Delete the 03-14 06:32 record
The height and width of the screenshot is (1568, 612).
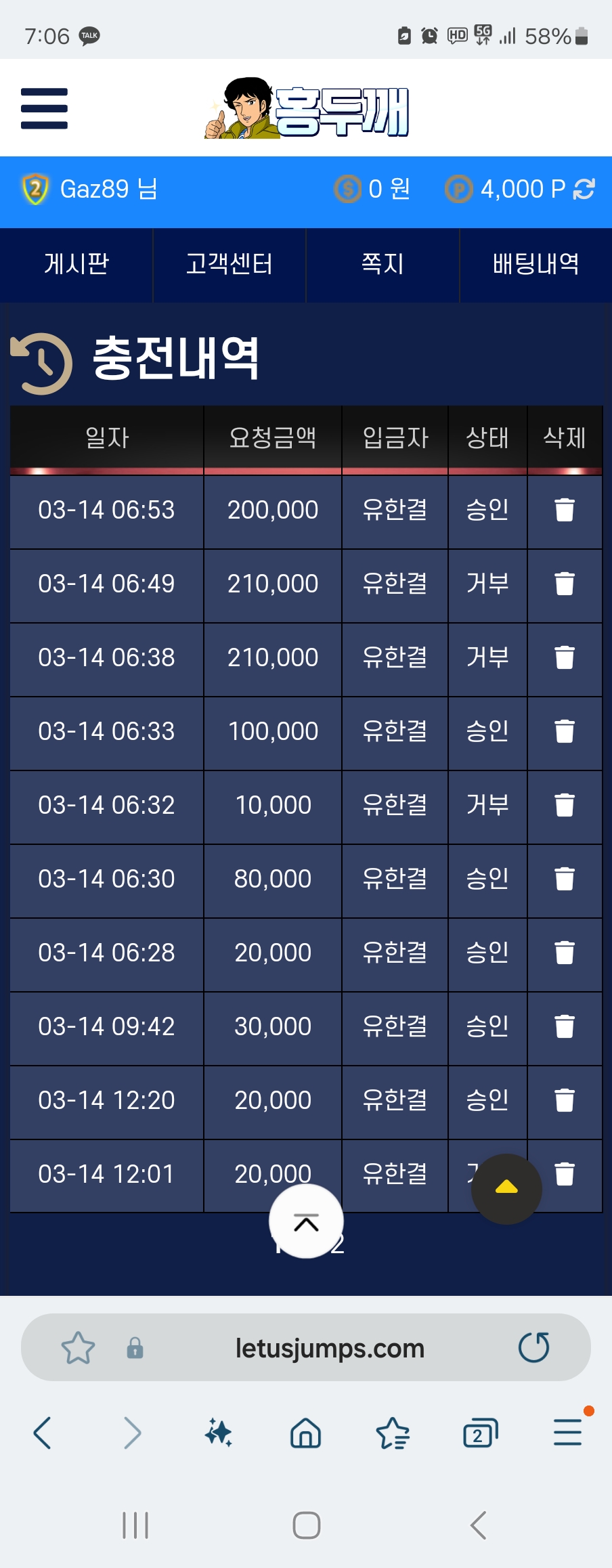(564, 805)
